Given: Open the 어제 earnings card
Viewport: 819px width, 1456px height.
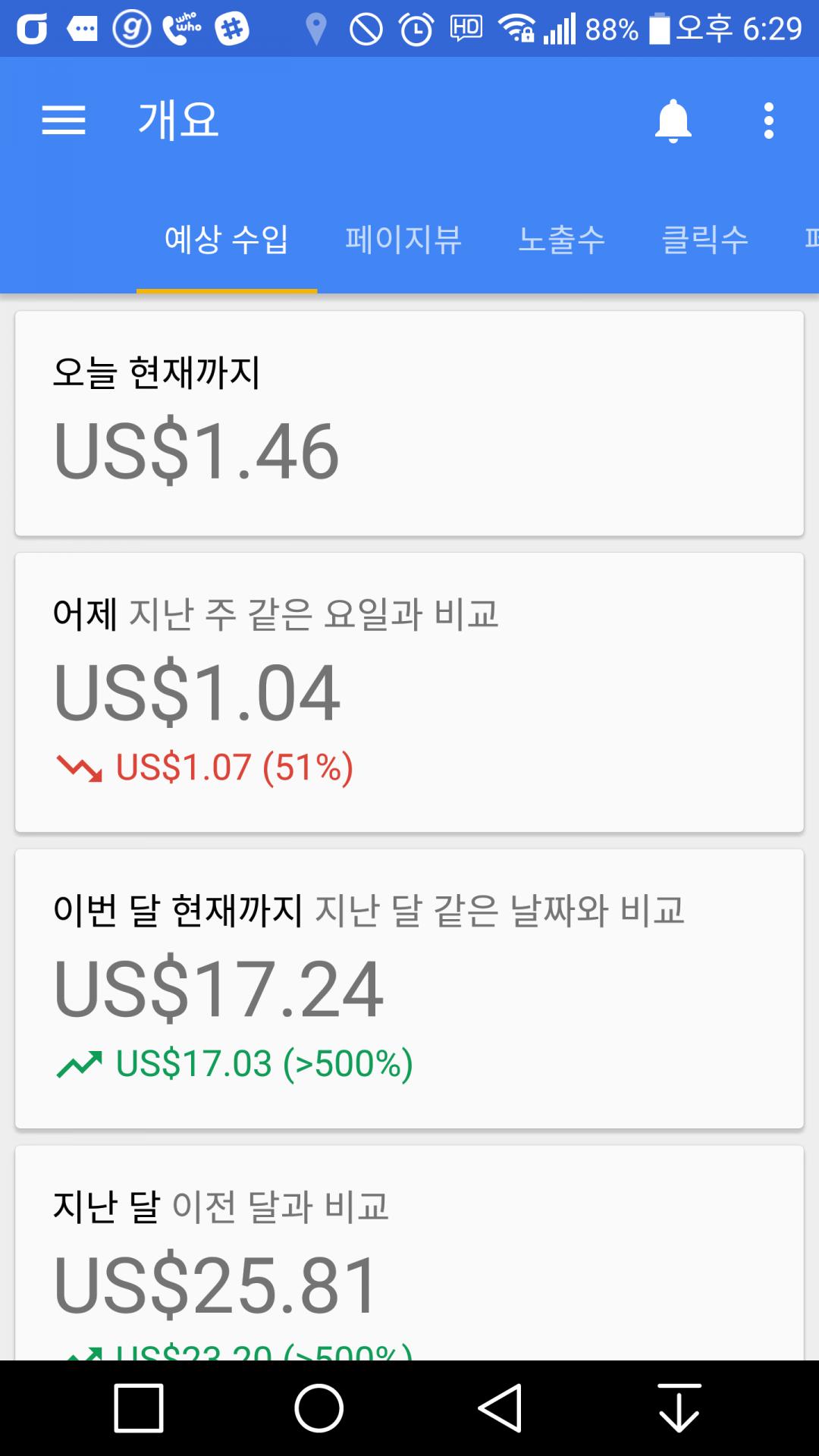Looking at the screenshot, I should (x=409, y=692).
